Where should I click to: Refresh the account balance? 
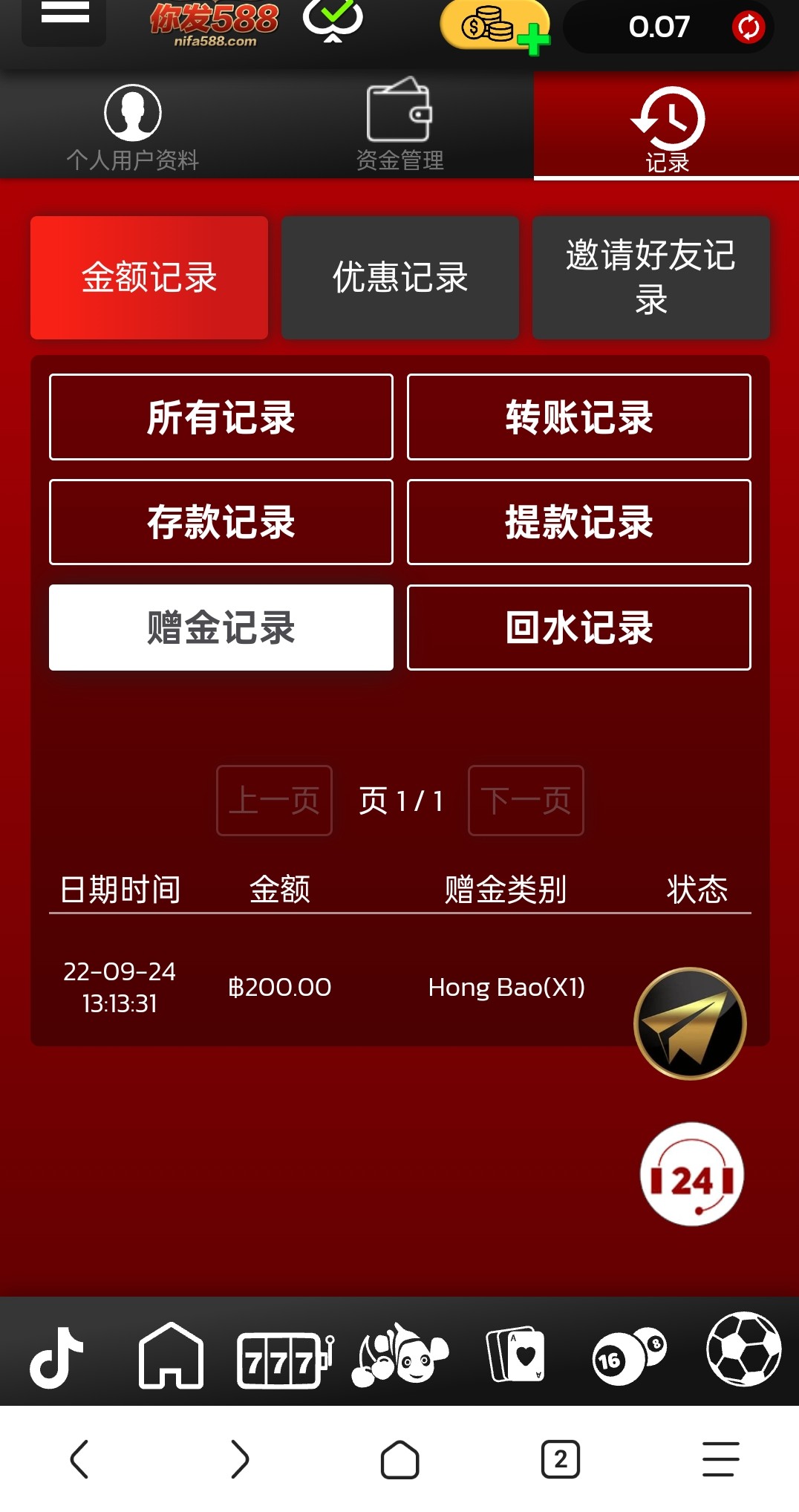pyautogui.click(x=748, y=28)
